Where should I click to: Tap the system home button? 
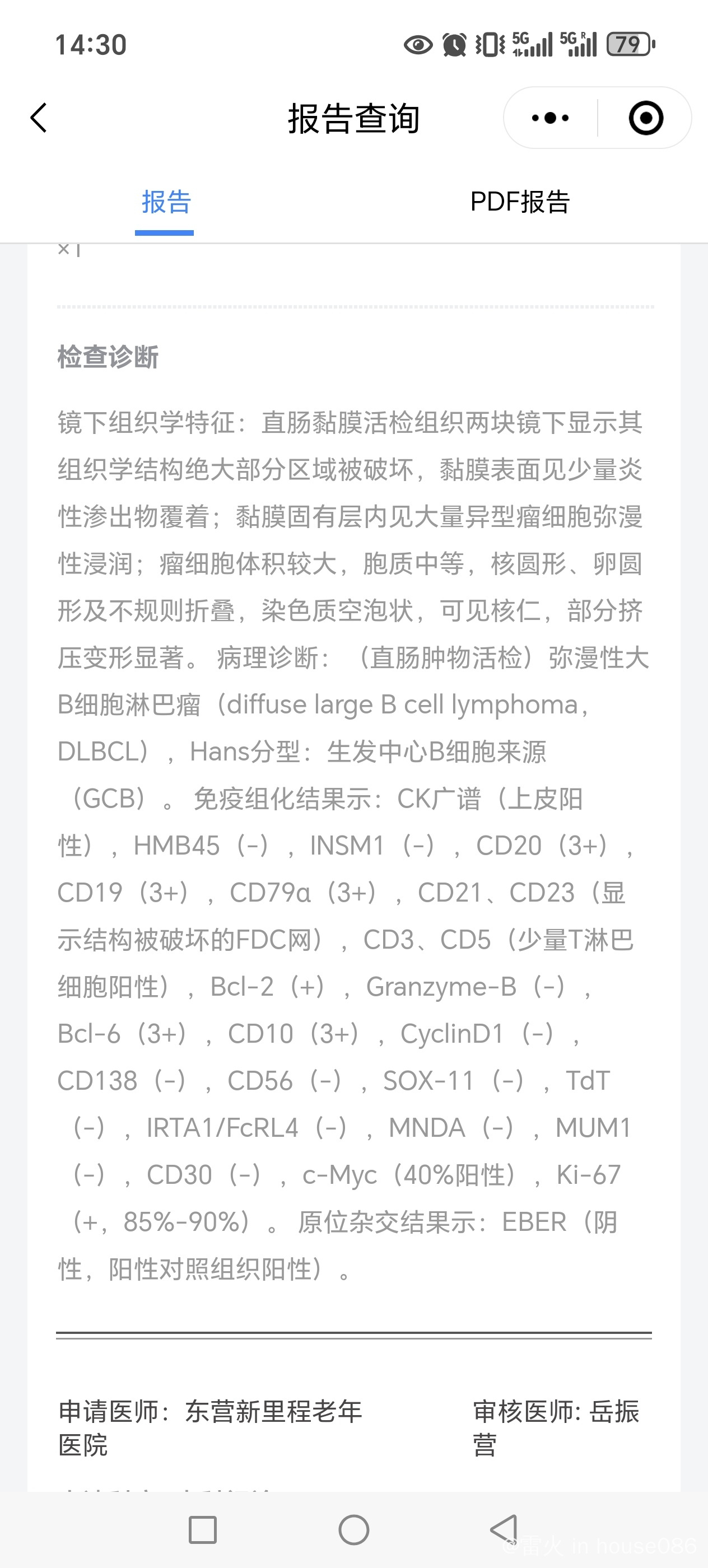[353, 1530]
